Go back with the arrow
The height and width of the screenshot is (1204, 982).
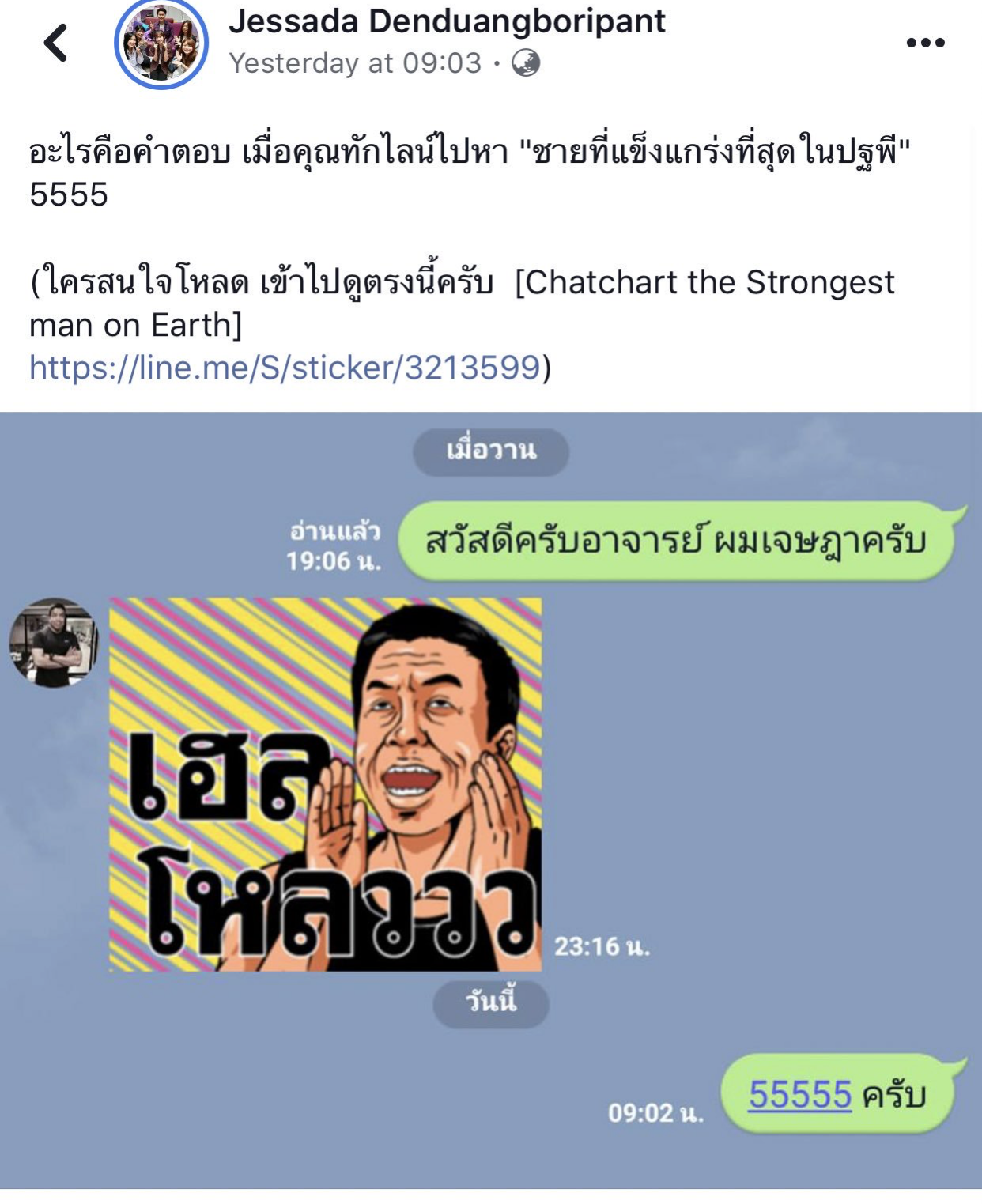[x=56, y=43]
